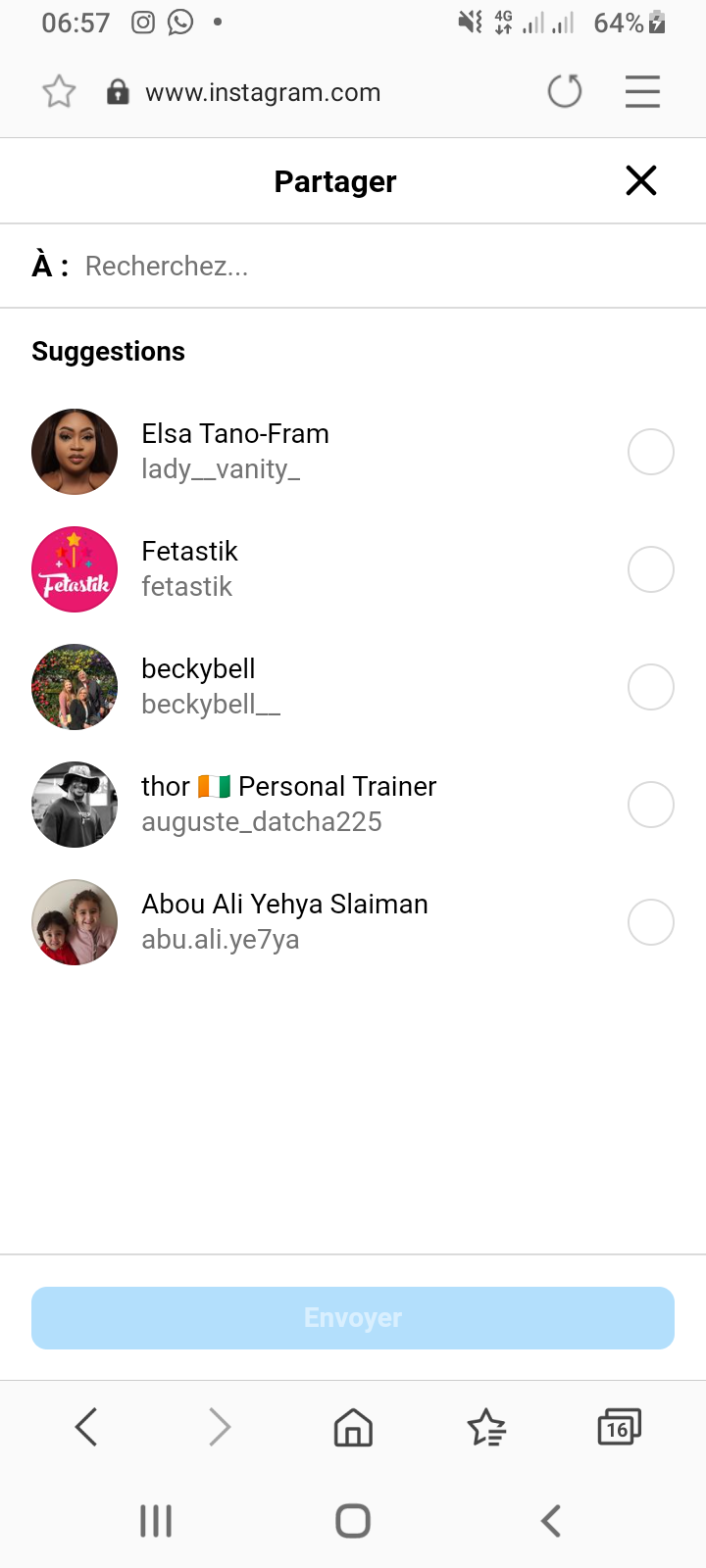Image resolution: width=706 pixels, height=1568 pixels.
Task: Select Fetastik as recipient
Action: point(650,569)
